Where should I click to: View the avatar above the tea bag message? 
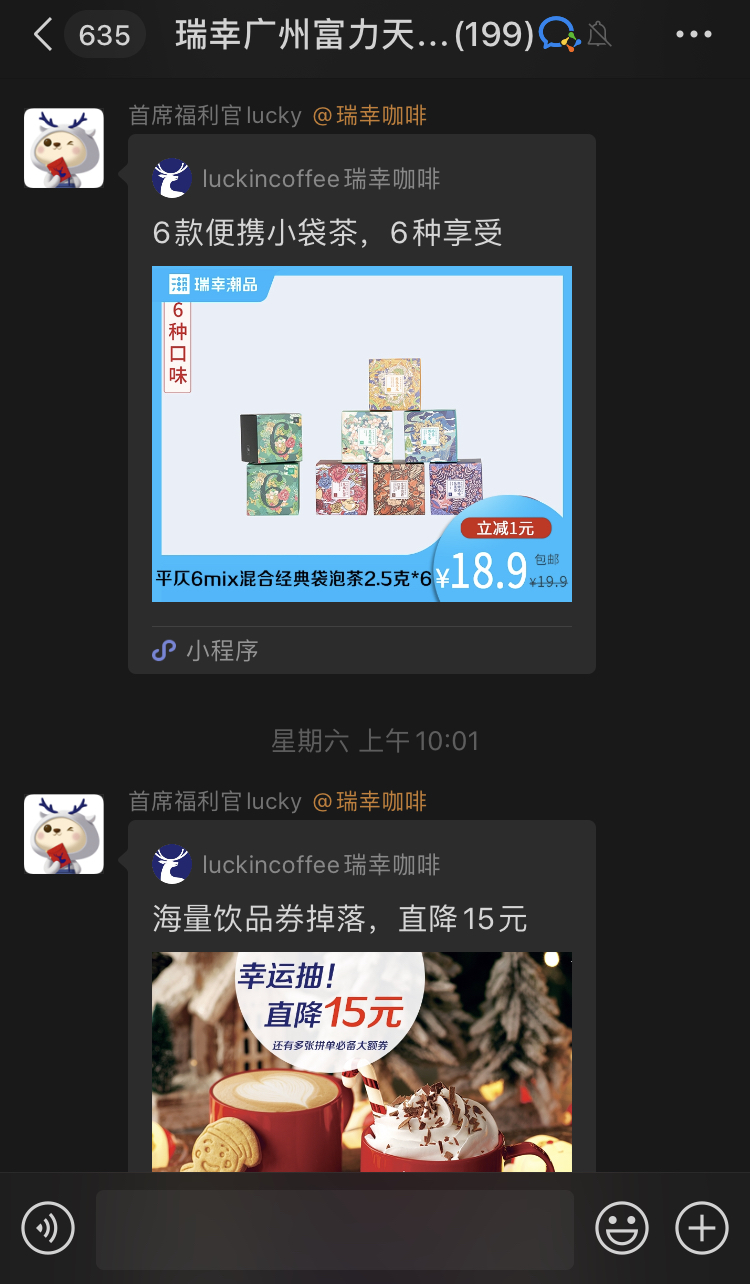pos(64,148)
